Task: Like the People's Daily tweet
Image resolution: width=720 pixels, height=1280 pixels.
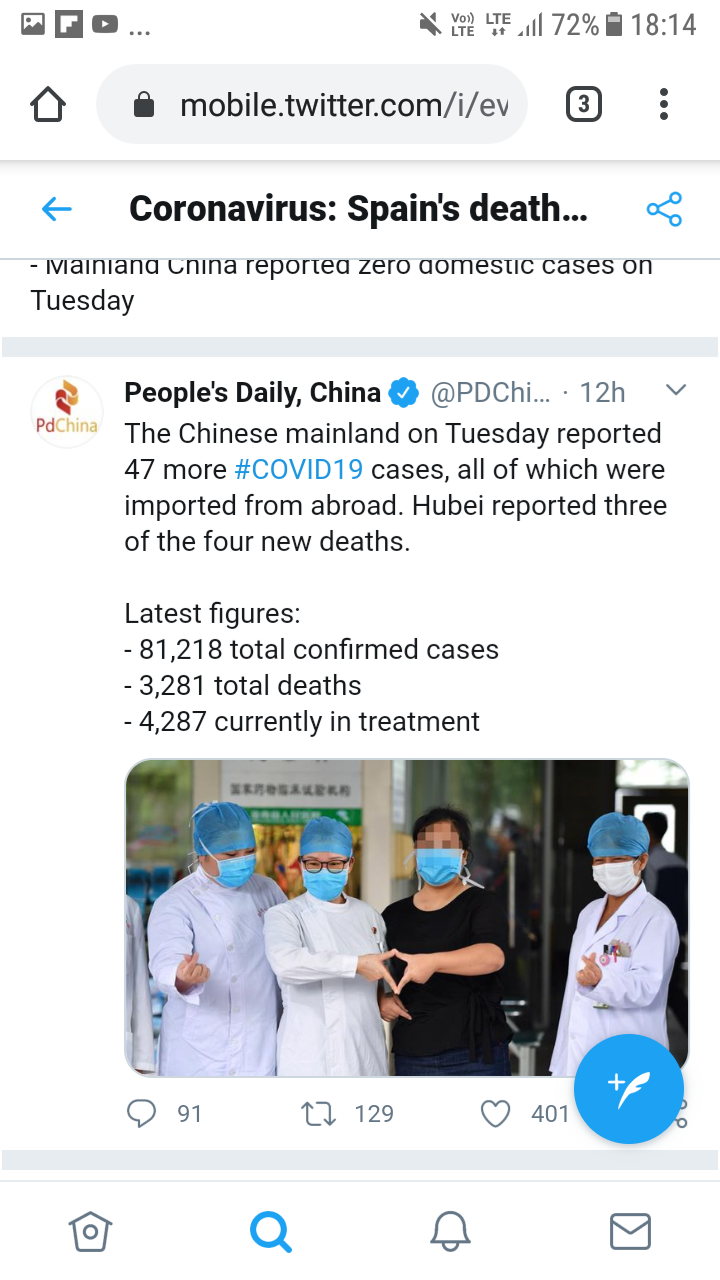Action: coord(496,1113)
